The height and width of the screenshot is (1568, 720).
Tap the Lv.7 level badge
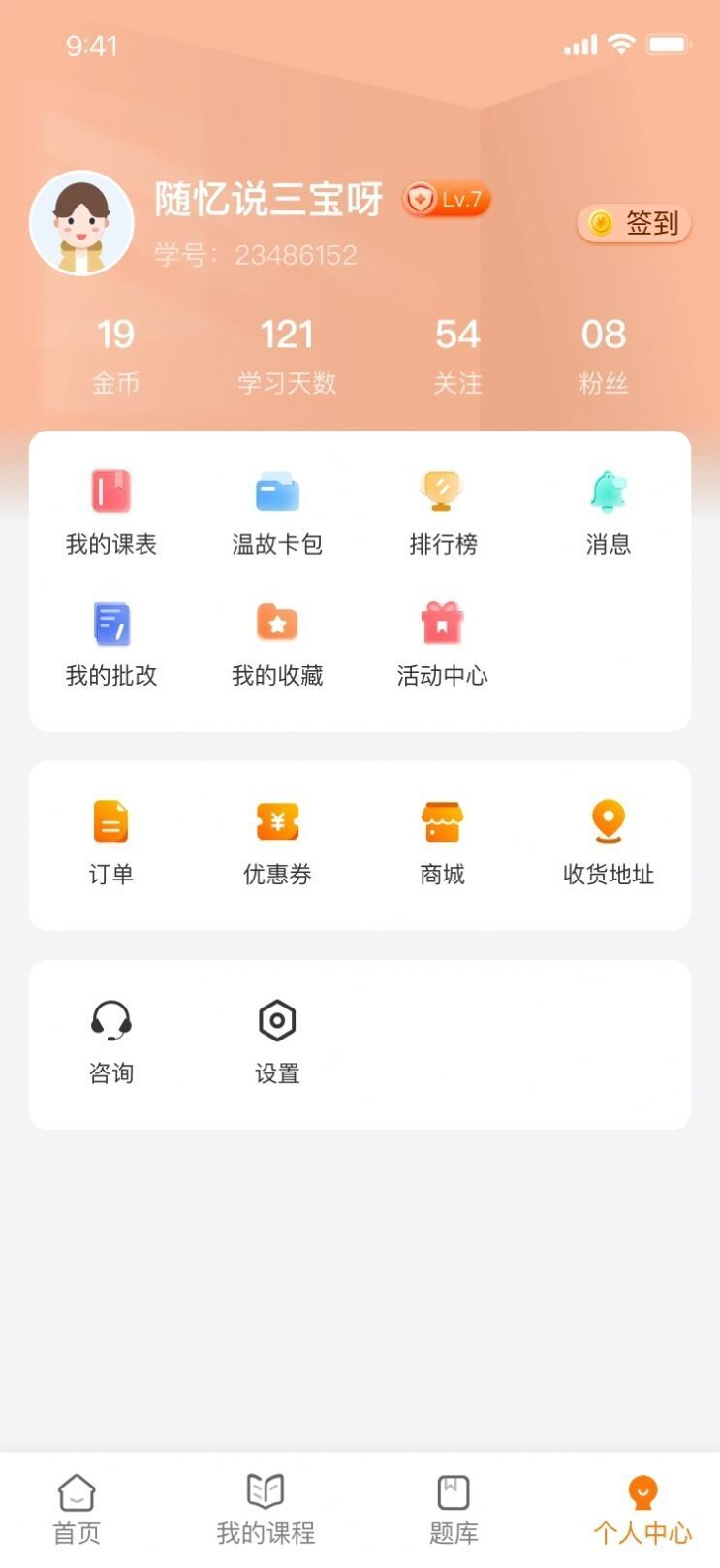[447, 201]
